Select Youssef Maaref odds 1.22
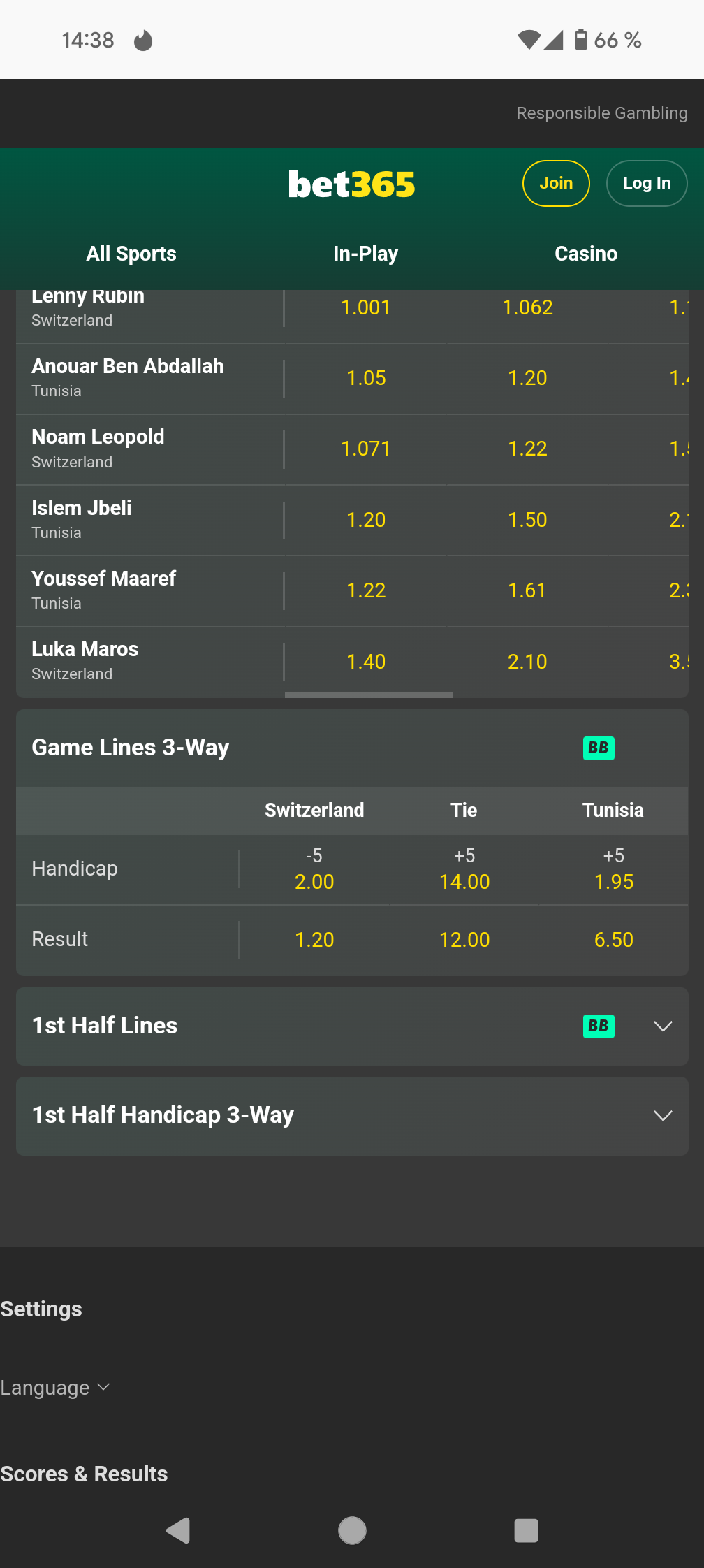 point(366,590)
